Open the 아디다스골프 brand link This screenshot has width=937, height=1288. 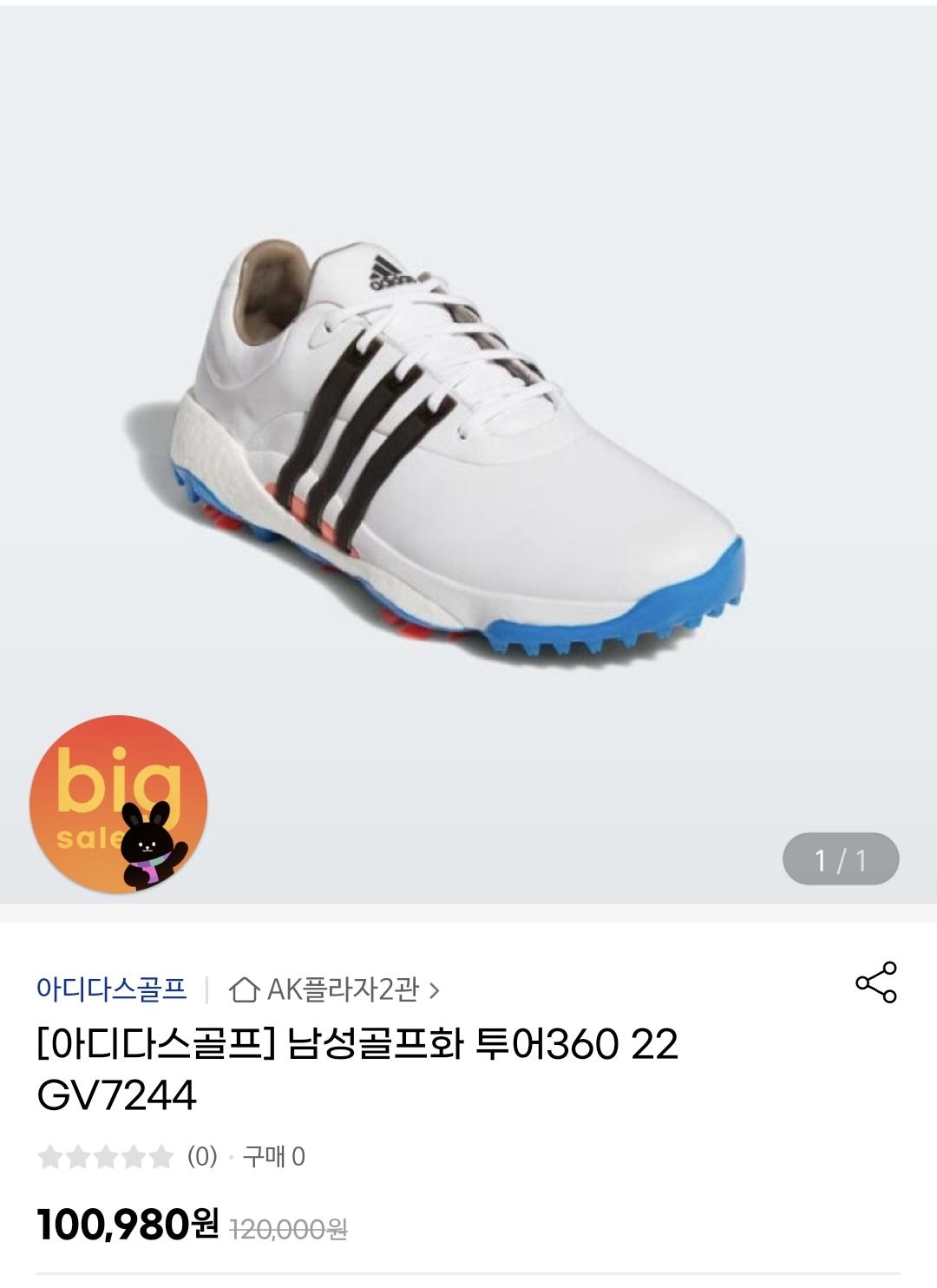click(x=112, y=989)
